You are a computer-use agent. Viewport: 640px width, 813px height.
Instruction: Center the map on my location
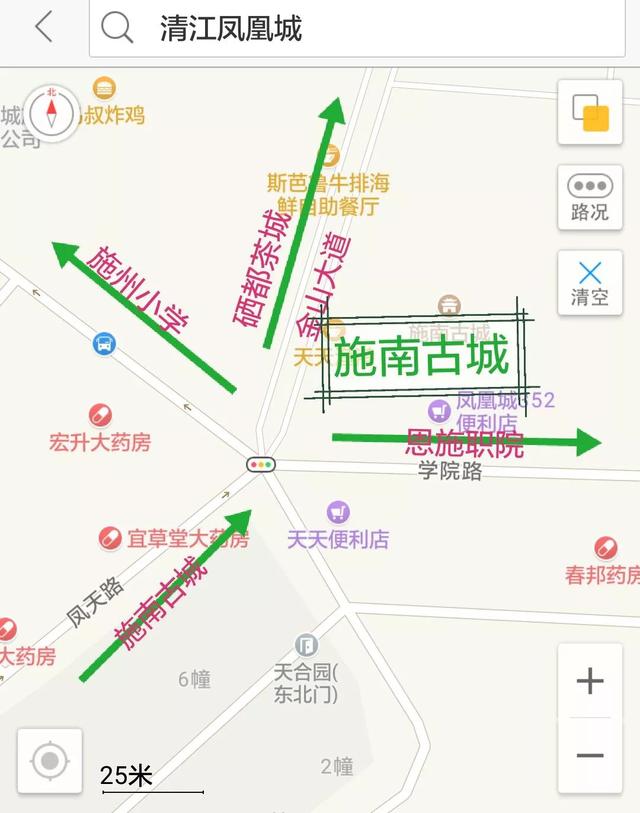click(49, 762)
